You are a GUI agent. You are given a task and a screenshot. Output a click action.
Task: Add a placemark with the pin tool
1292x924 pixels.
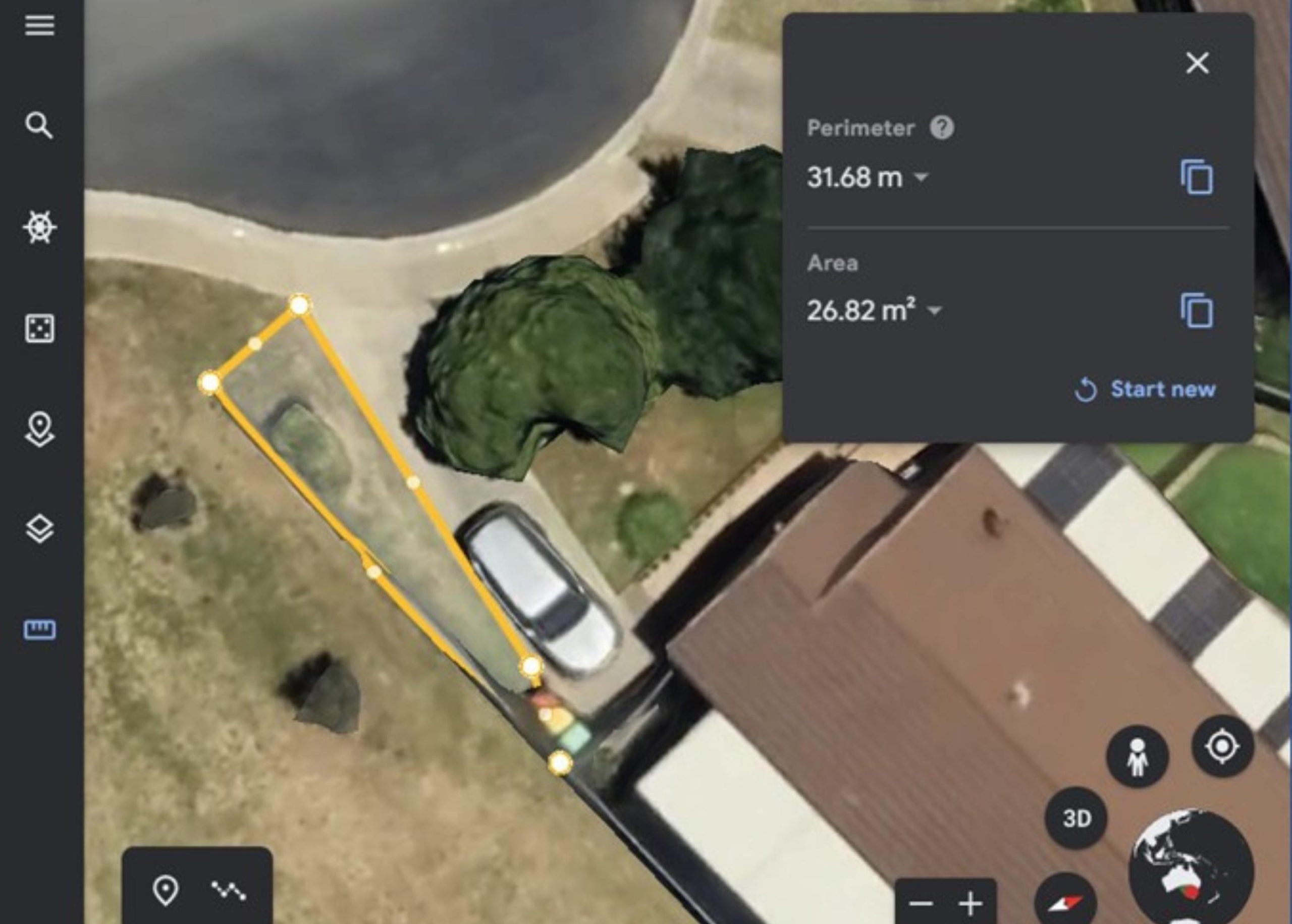166,890
